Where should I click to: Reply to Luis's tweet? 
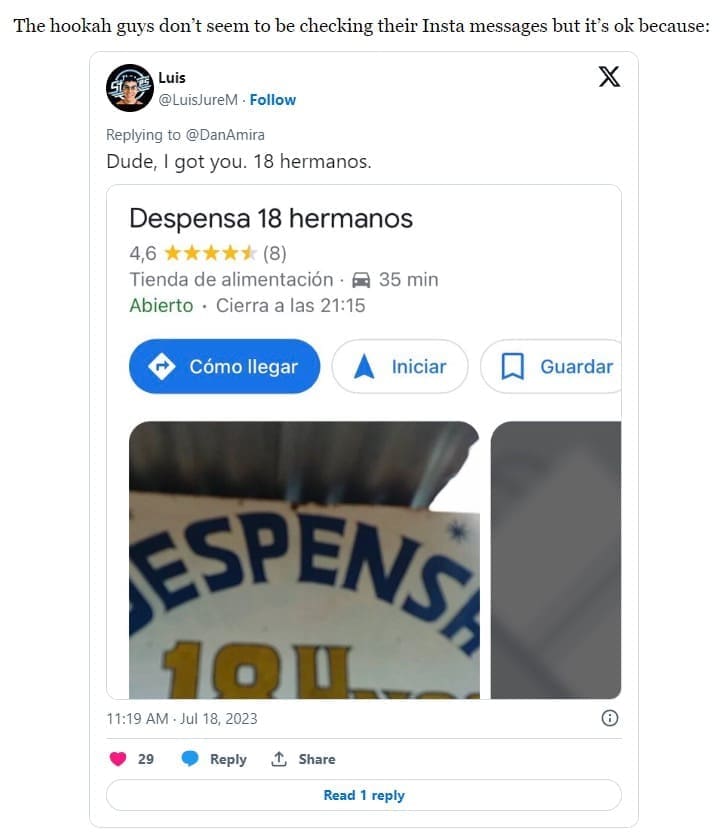coord(215,759)
